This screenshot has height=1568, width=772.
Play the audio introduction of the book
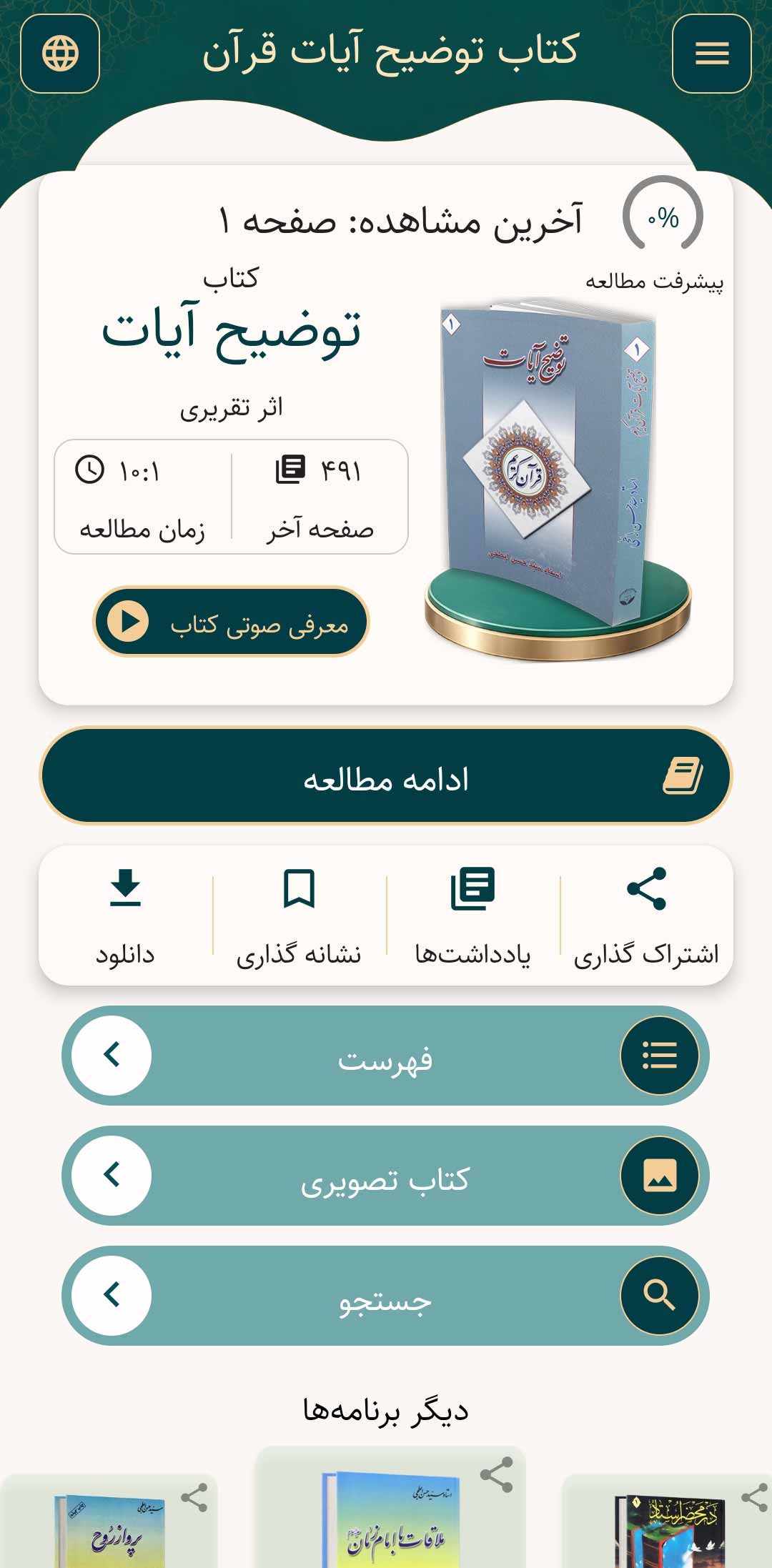tap(231, 622)
